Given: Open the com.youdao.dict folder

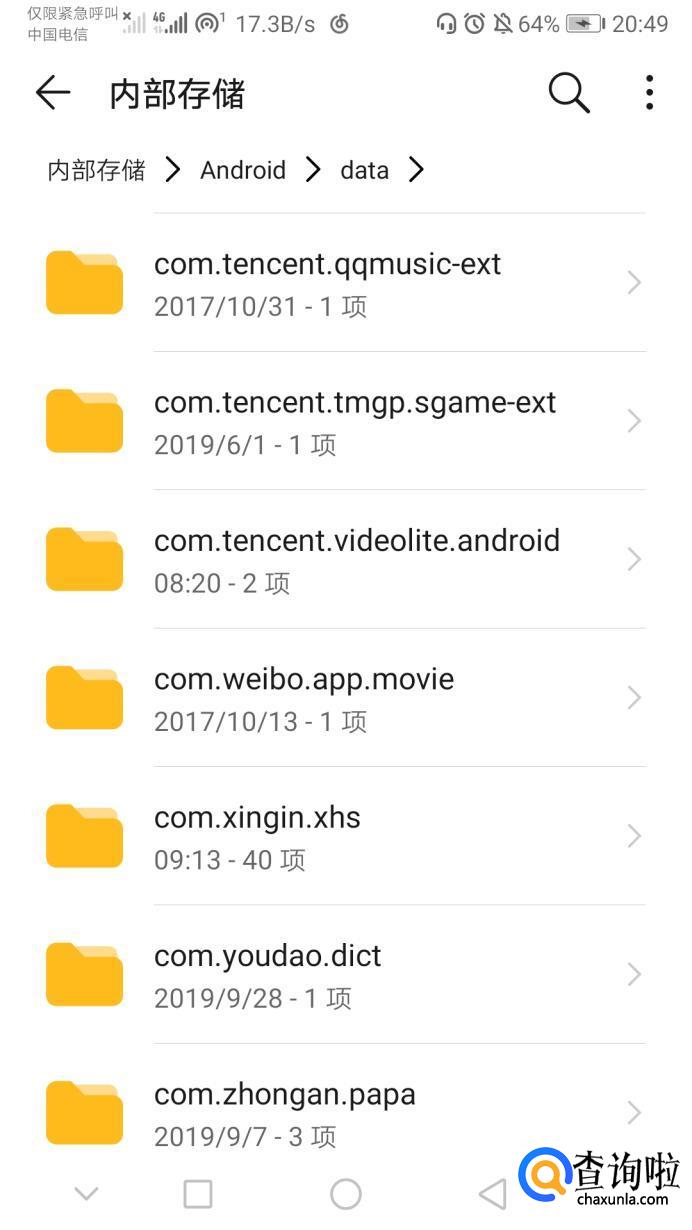Looking at the screenshot, I should tap(268, 973).
